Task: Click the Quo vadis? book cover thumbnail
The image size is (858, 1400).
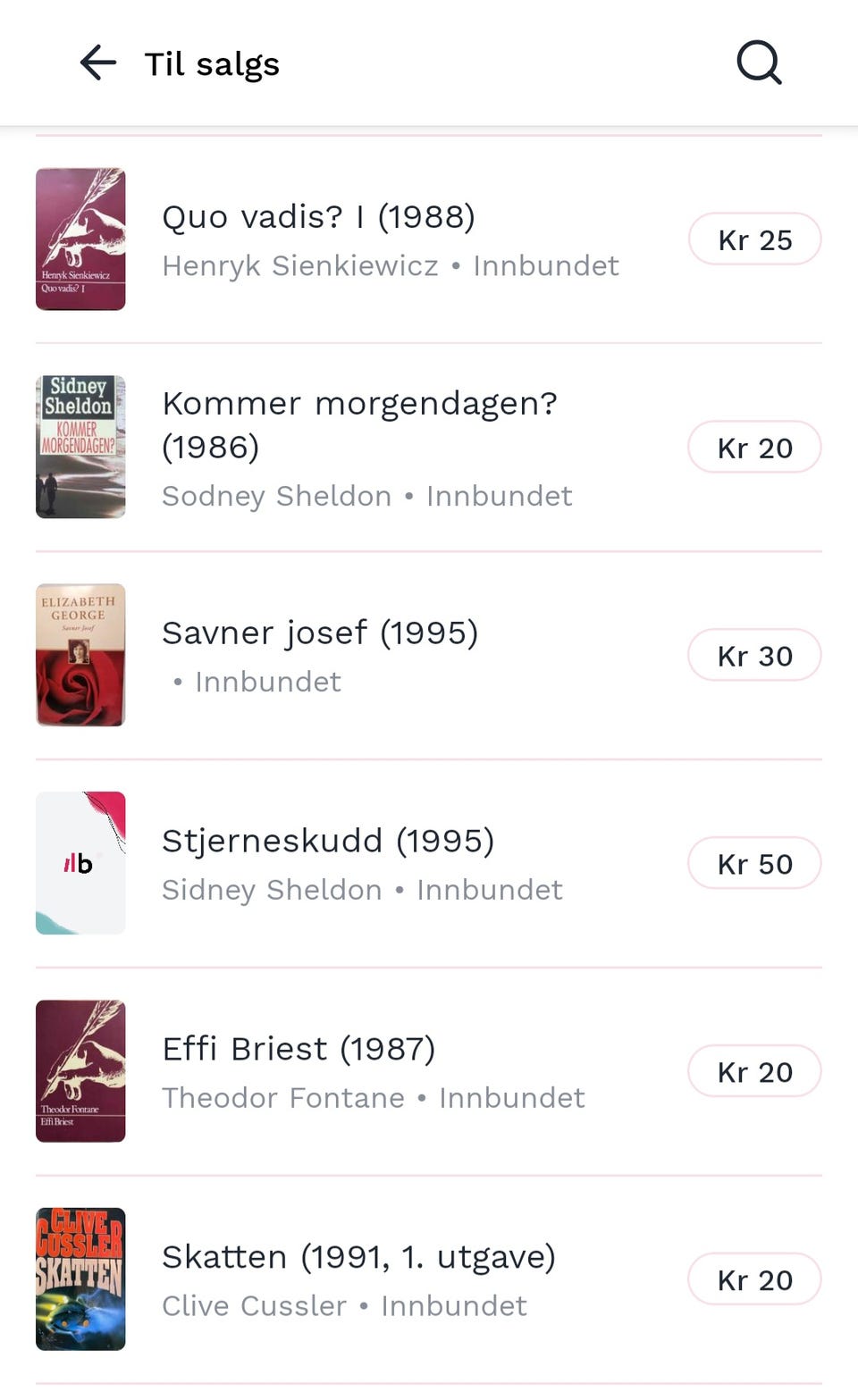Action: [x=80, y=239]
